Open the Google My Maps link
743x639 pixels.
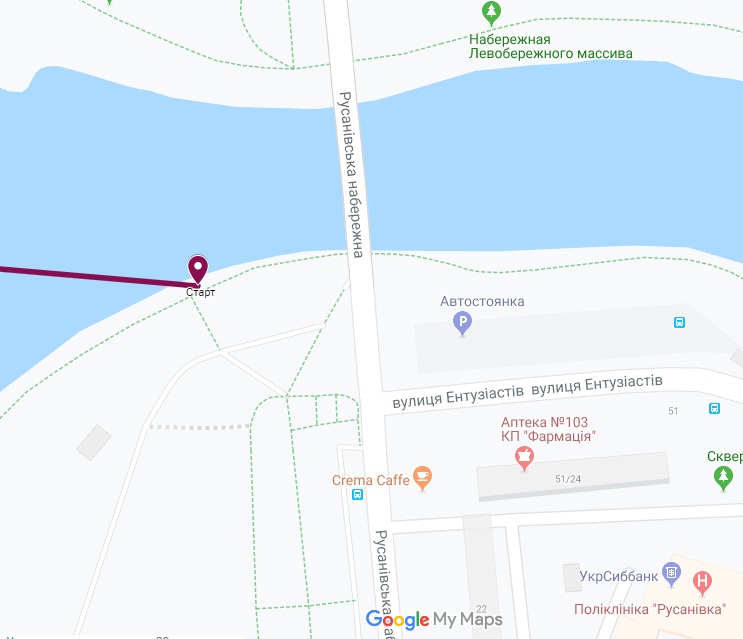point(433,620)
